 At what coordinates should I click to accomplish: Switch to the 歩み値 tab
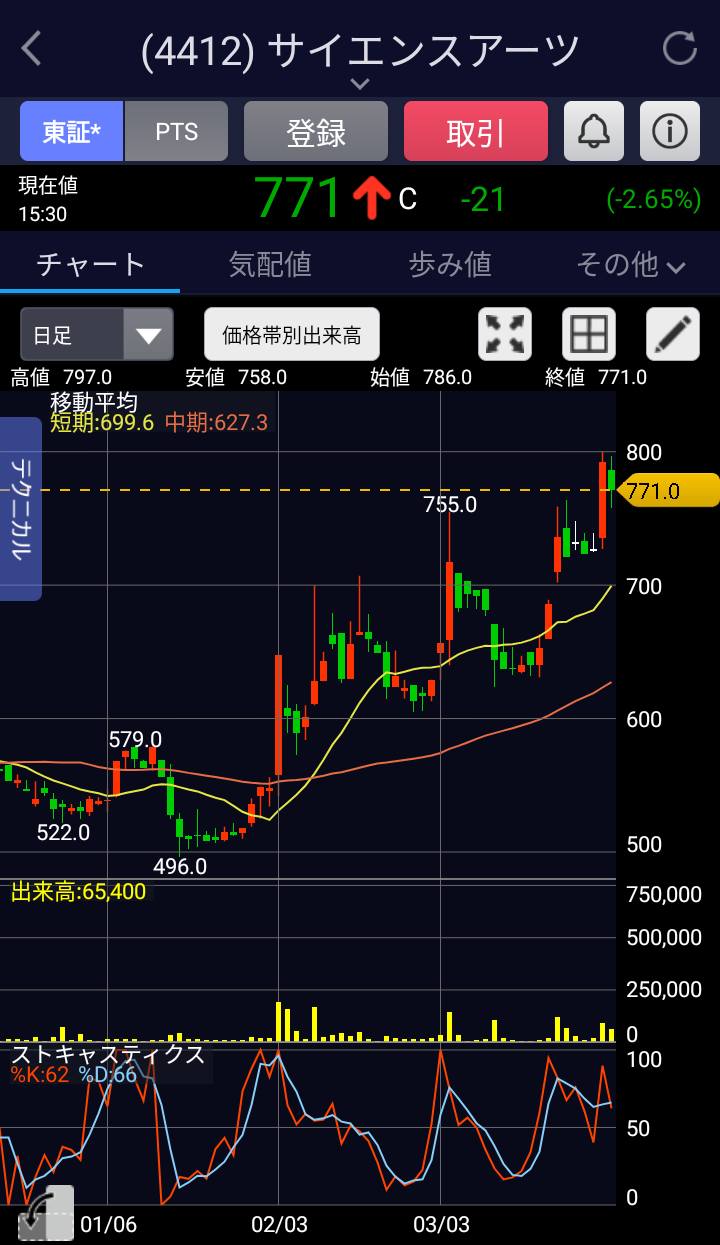(x=450, y=264)
